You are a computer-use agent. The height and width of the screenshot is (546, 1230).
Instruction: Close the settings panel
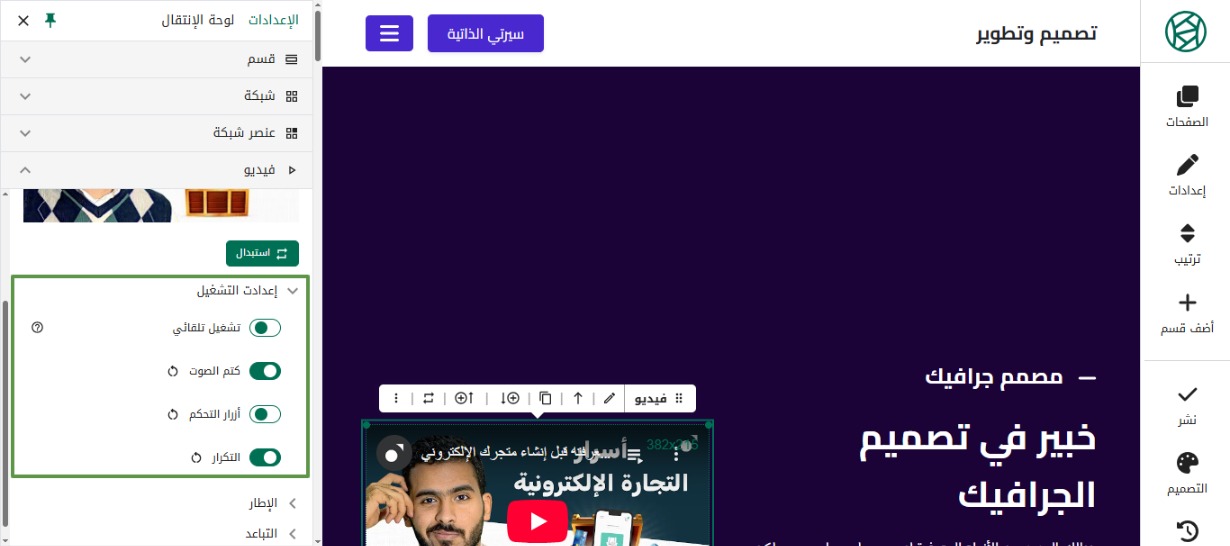click(23, 20)
